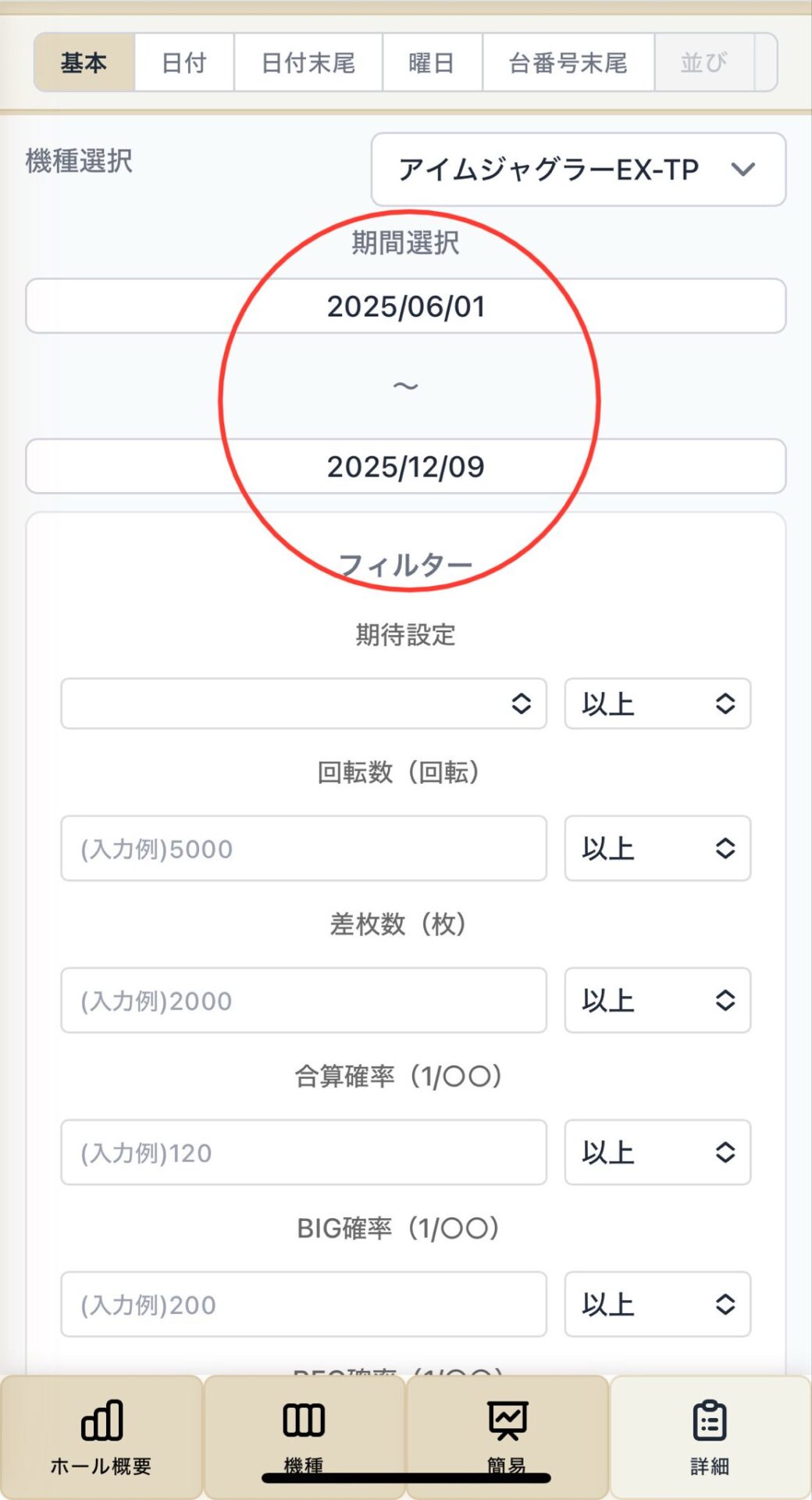Change the start date 2025/06/01

pos(405,306)
